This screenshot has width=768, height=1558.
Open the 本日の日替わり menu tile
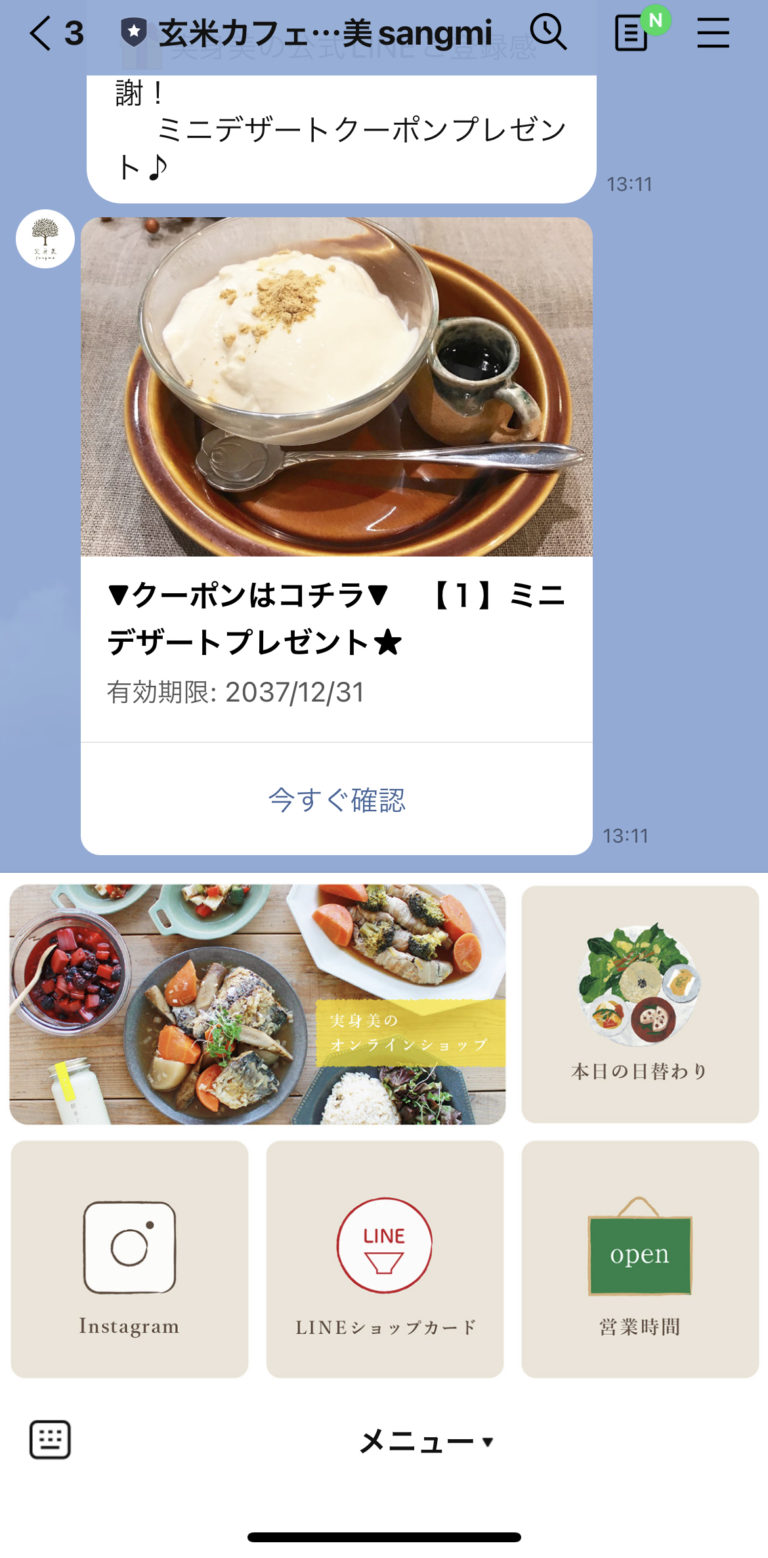tap(639, 1003)
